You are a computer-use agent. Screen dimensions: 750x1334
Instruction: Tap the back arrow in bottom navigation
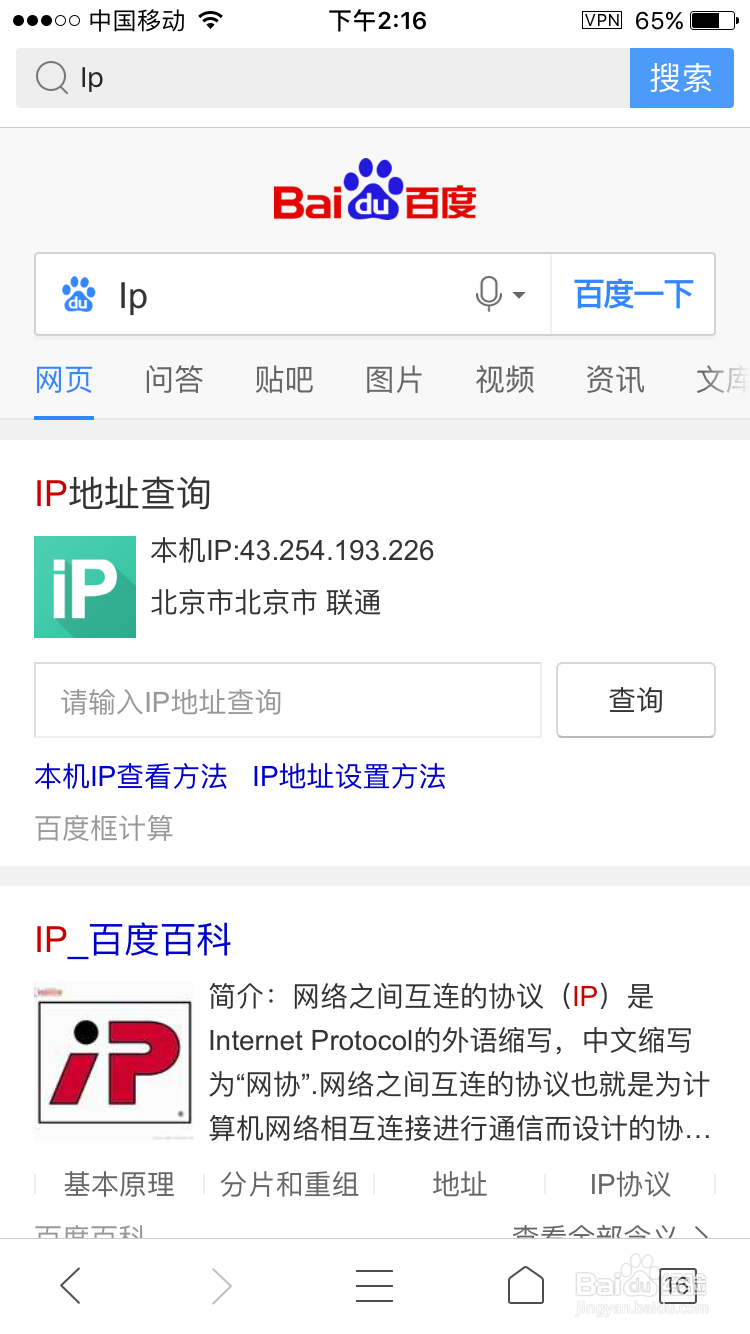[70, 1285]
